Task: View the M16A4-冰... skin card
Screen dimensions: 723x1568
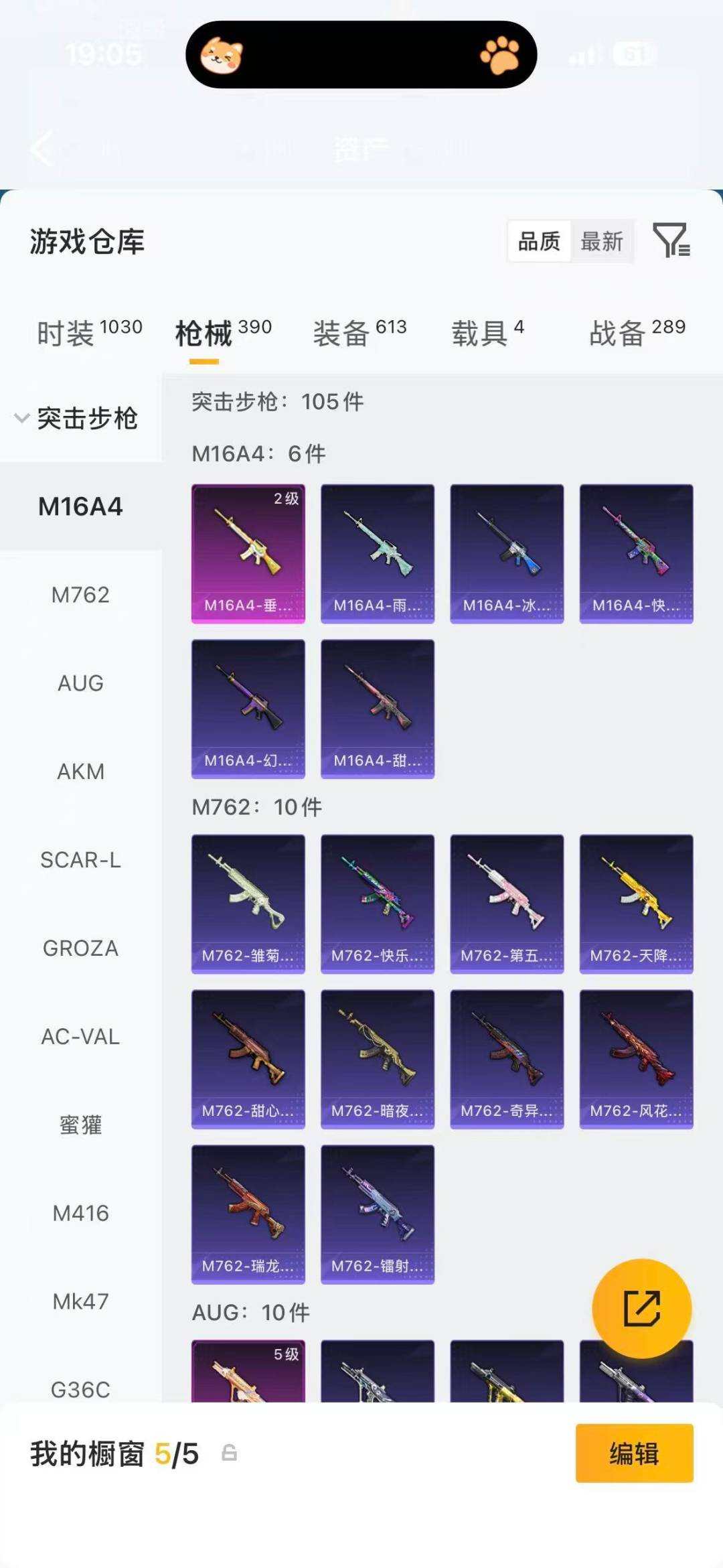Action: [x=507, y=553]
